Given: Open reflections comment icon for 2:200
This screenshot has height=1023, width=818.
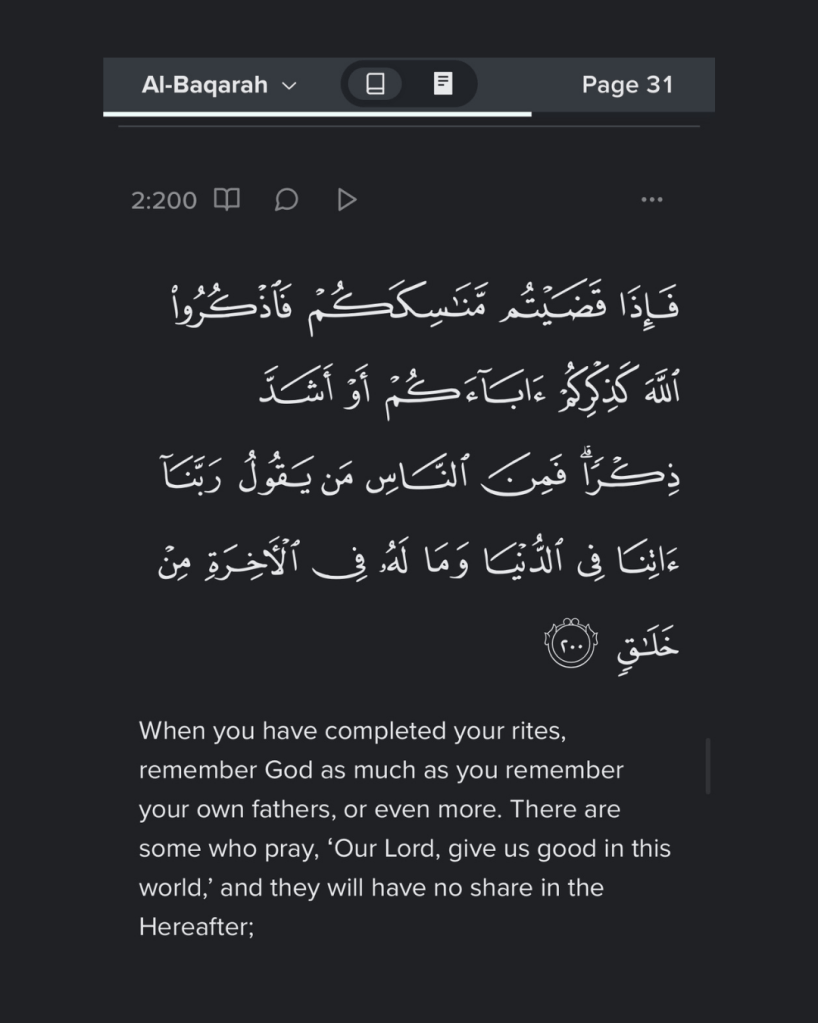Looking at the screenshot, I should click(x=286, y=200).
